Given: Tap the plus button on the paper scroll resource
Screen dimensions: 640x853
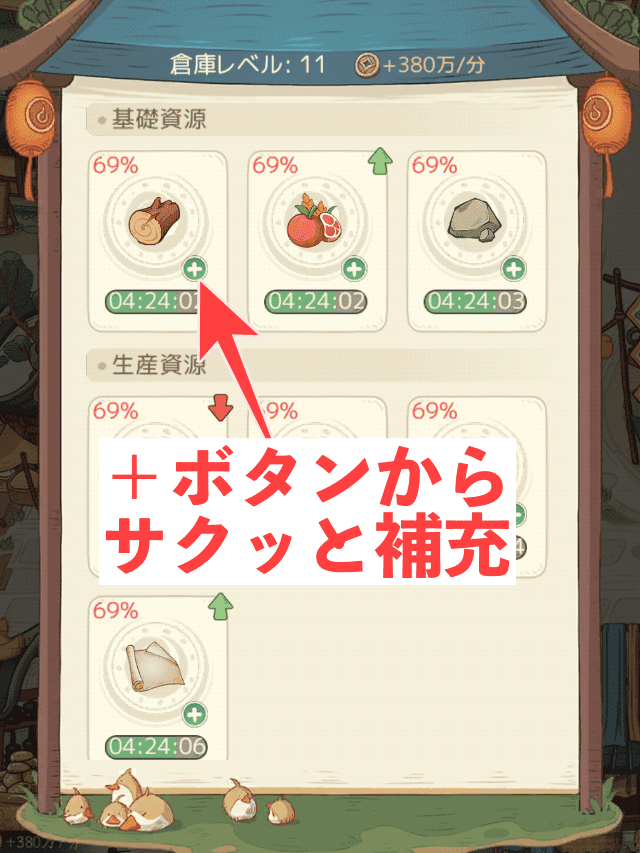Looking at the screenshot, I should 194,714.
